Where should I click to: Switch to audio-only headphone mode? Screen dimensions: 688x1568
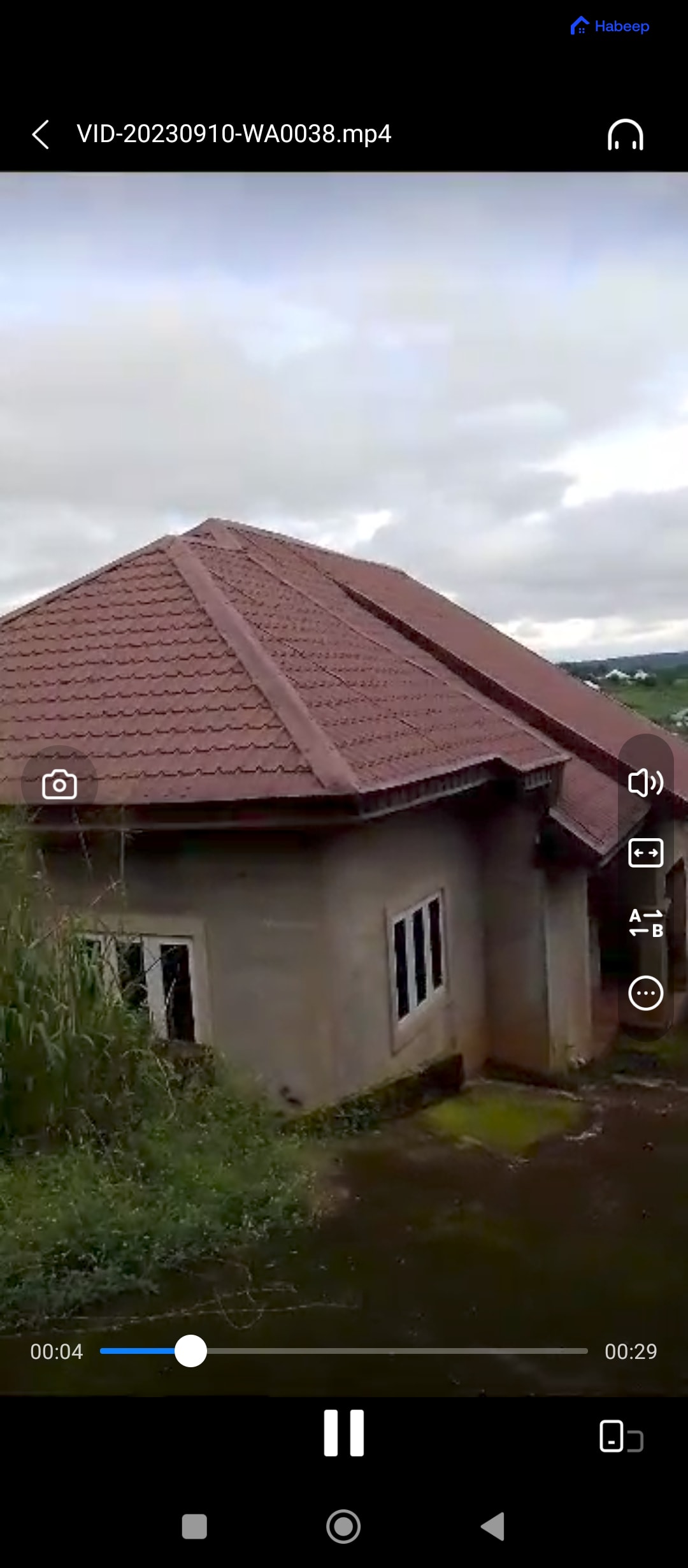click(x=625, y=134)
